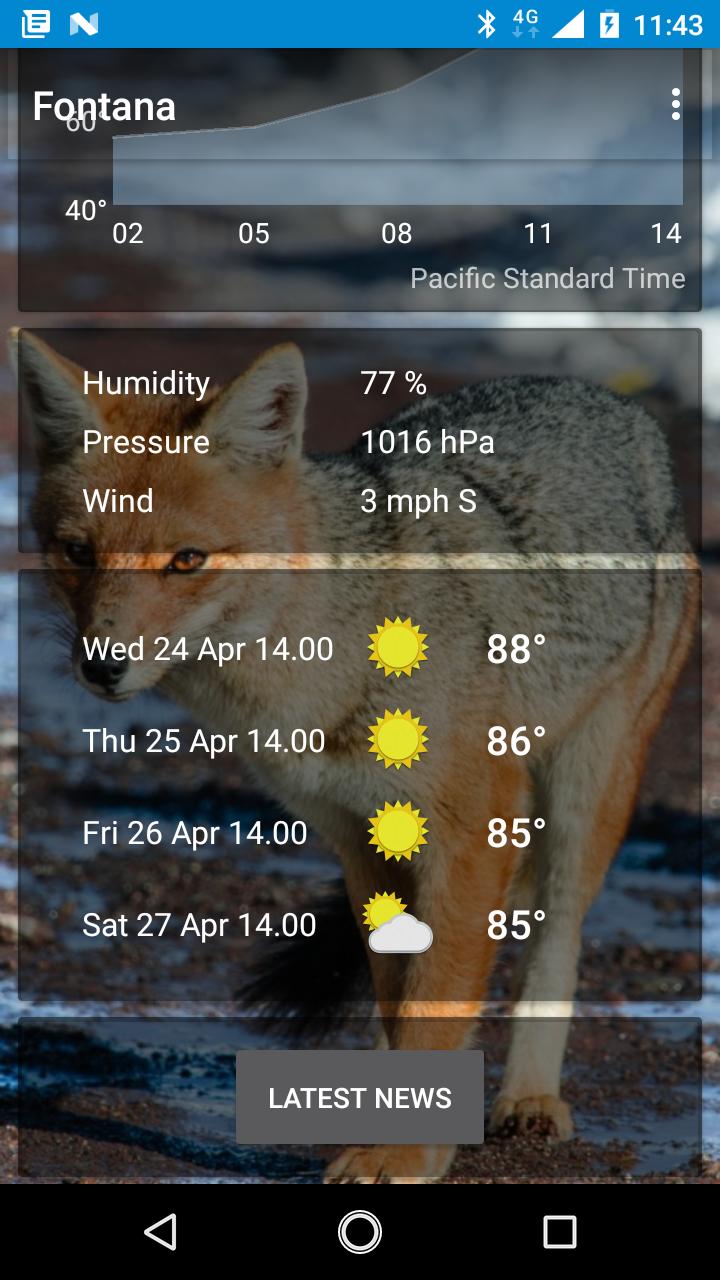The height and width of the screenshot is (1280, 720).
Task: Tap the Pacific Standard Time label
Action: coord(546,278)
